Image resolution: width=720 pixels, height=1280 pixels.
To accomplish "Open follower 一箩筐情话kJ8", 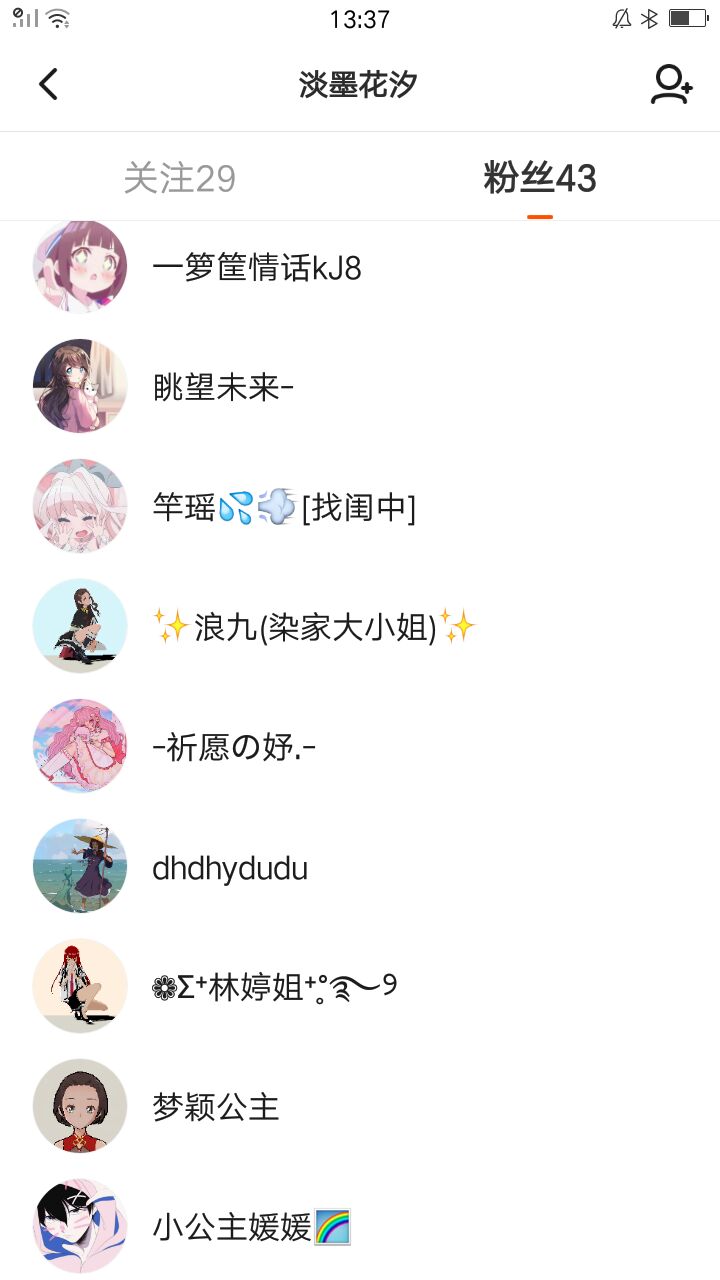I will point(257,268).
